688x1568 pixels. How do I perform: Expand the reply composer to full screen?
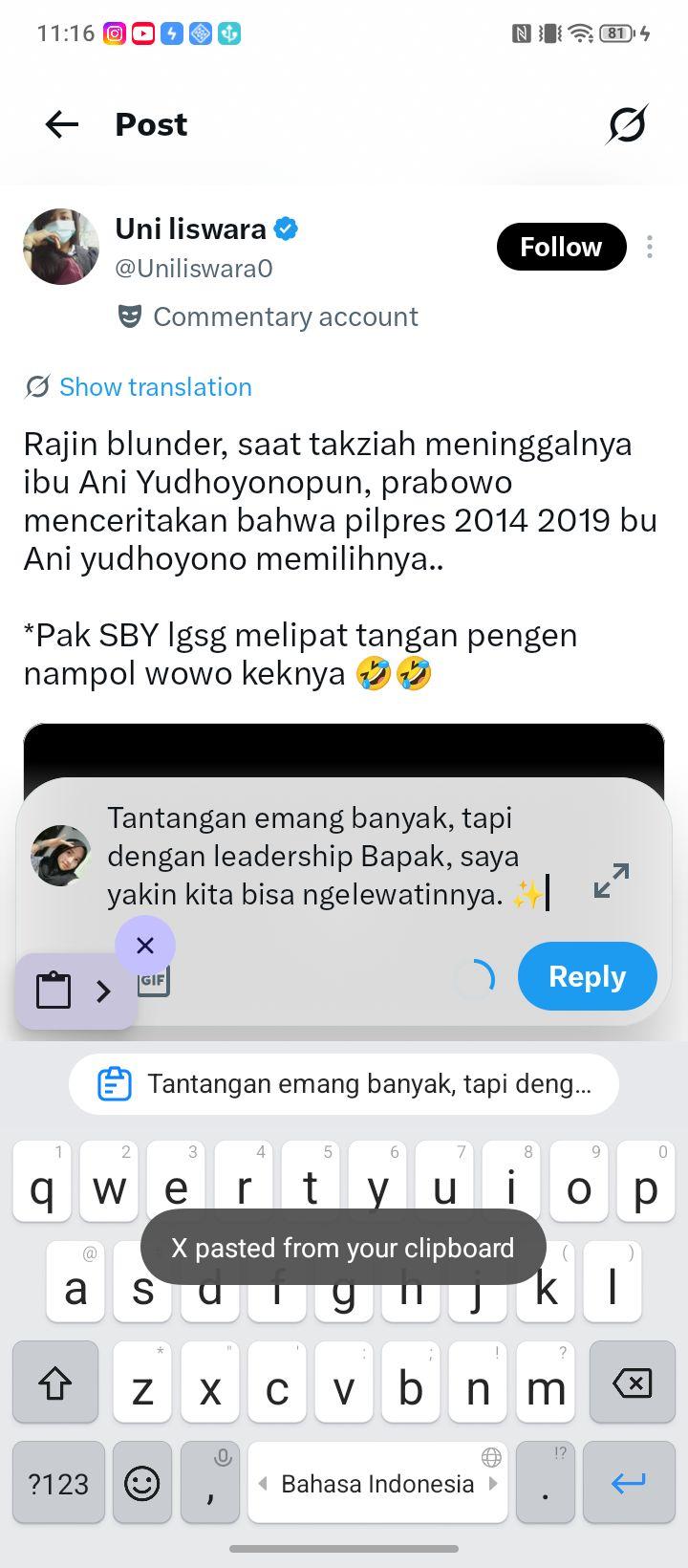coord(612,881)
